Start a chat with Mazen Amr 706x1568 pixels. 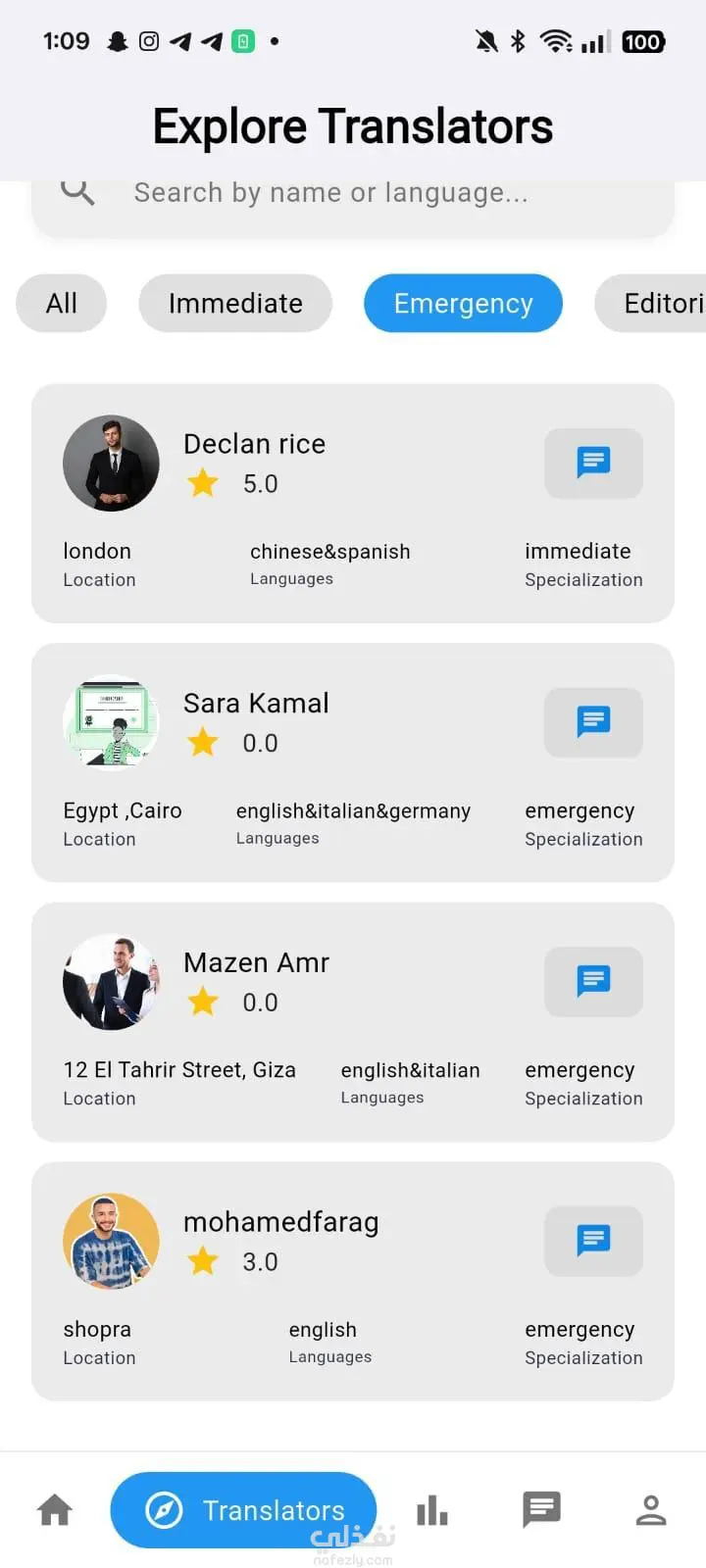[593, 981]
